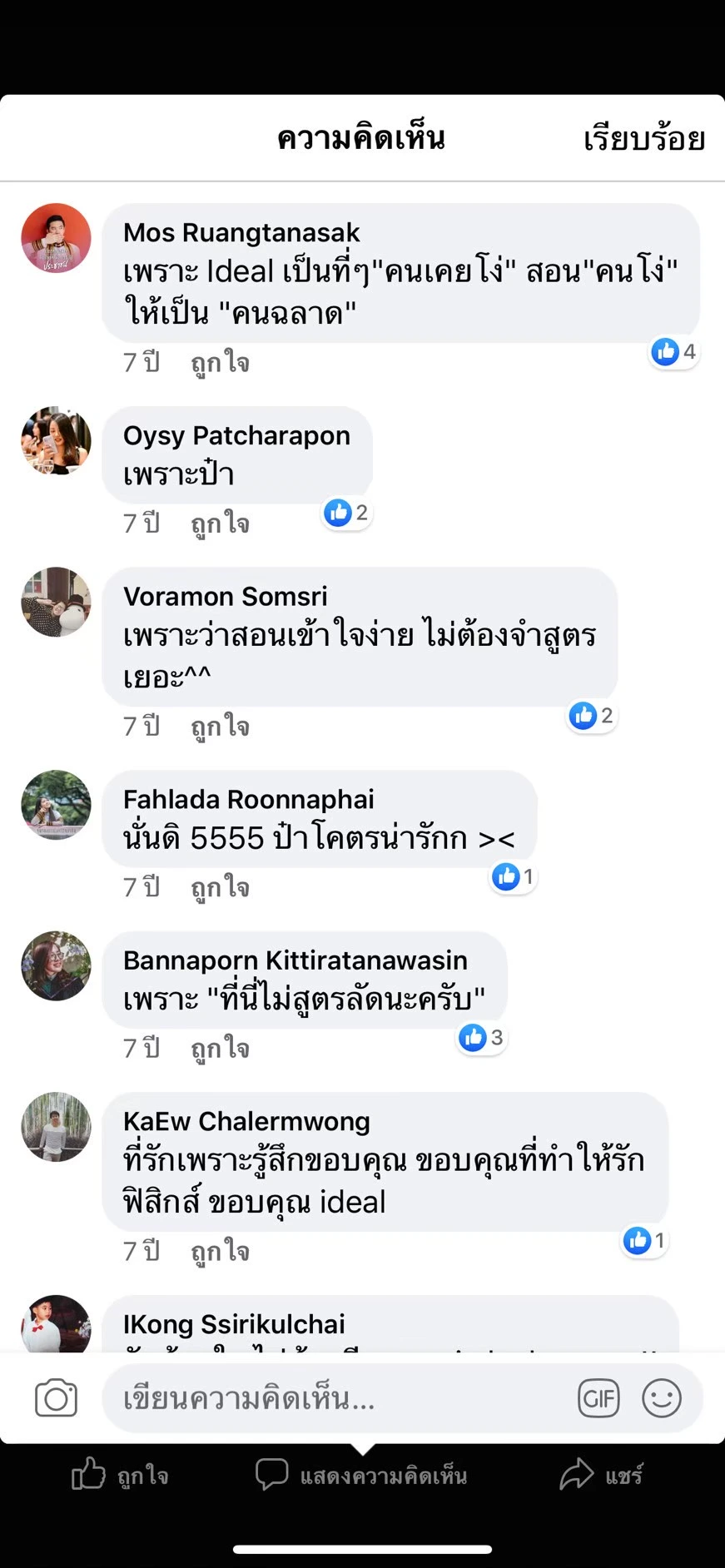
Task: See who liked Mos Ruangtanasak's comment
Action: pyautogui.click(x=674, y=352)
